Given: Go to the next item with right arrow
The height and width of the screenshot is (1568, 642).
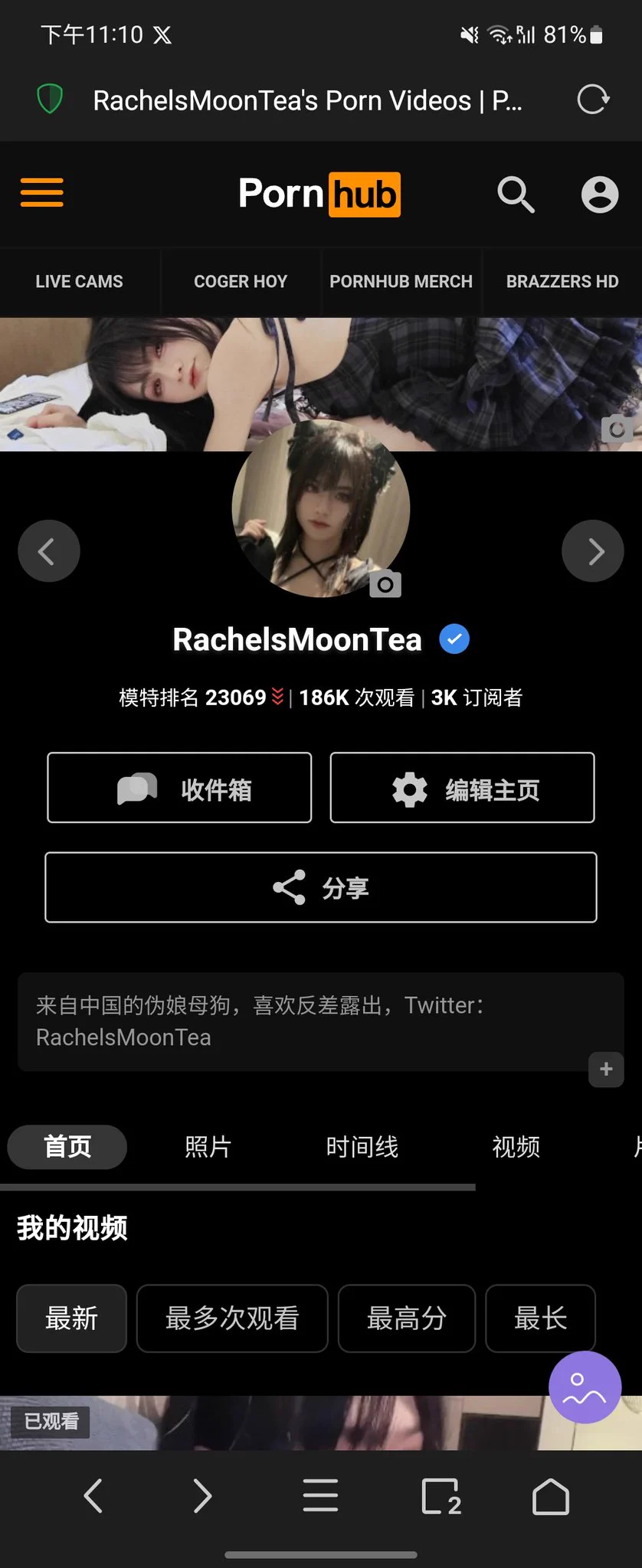Looking at the screenshot, I should (593, 551).
